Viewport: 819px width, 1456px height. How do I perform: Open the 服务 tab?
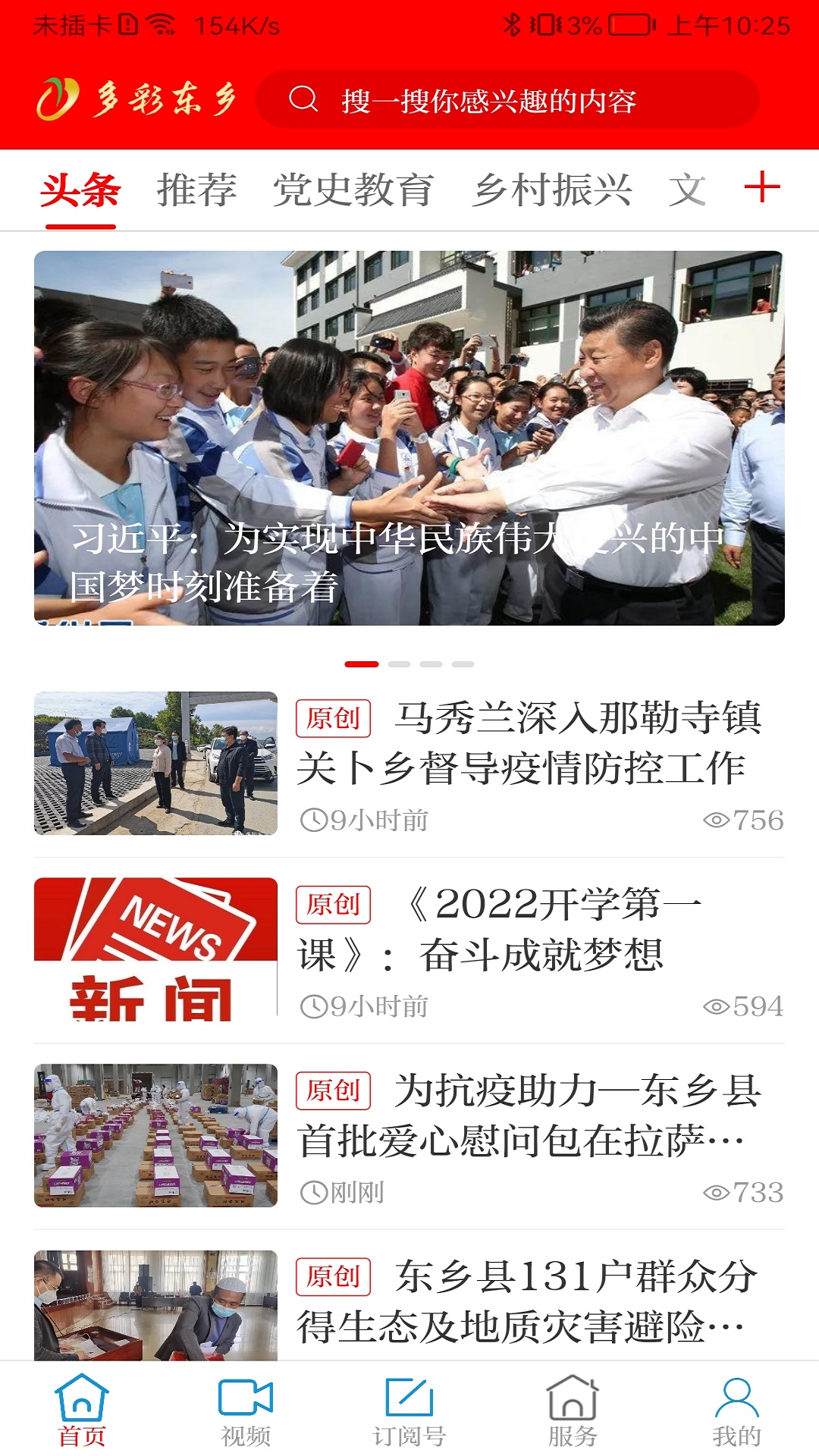(573, 1410)
